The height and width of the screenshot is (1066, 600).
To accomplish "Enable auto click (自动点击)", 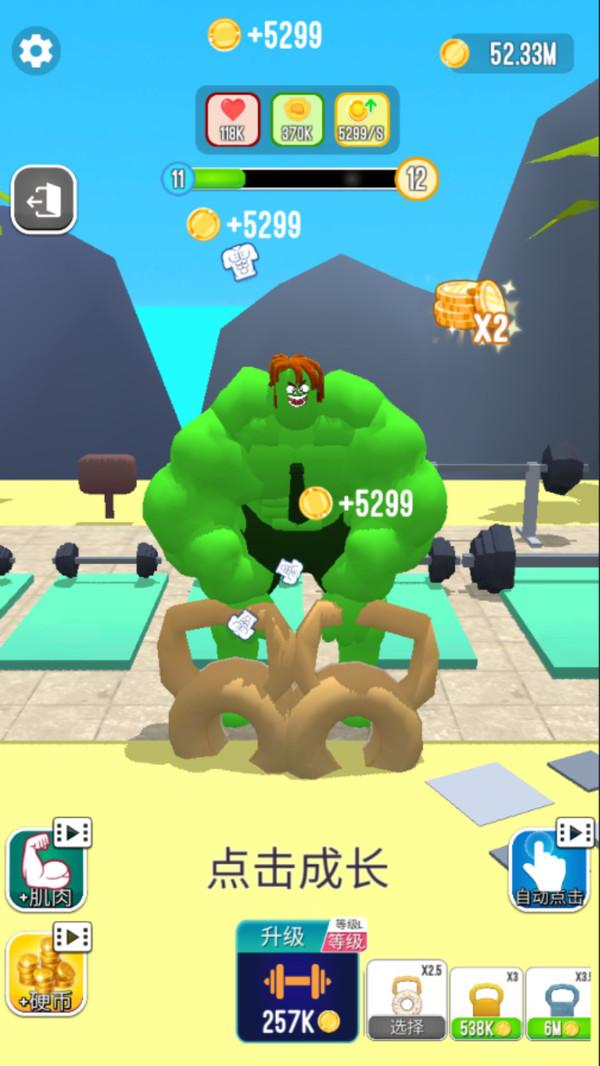I will (549, 868).
